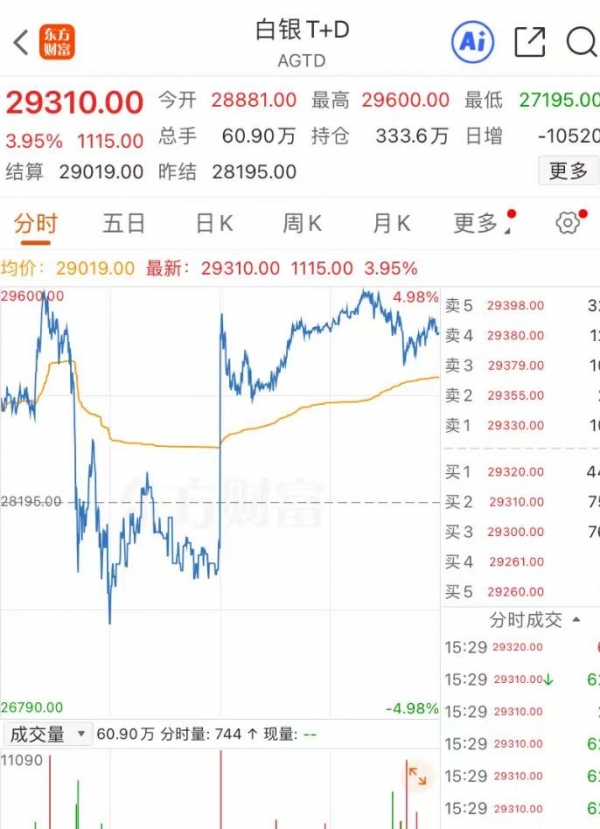Switch to the 五日 chart tab
The height and width of the screenshot is (829, 600).
[124, 223]
